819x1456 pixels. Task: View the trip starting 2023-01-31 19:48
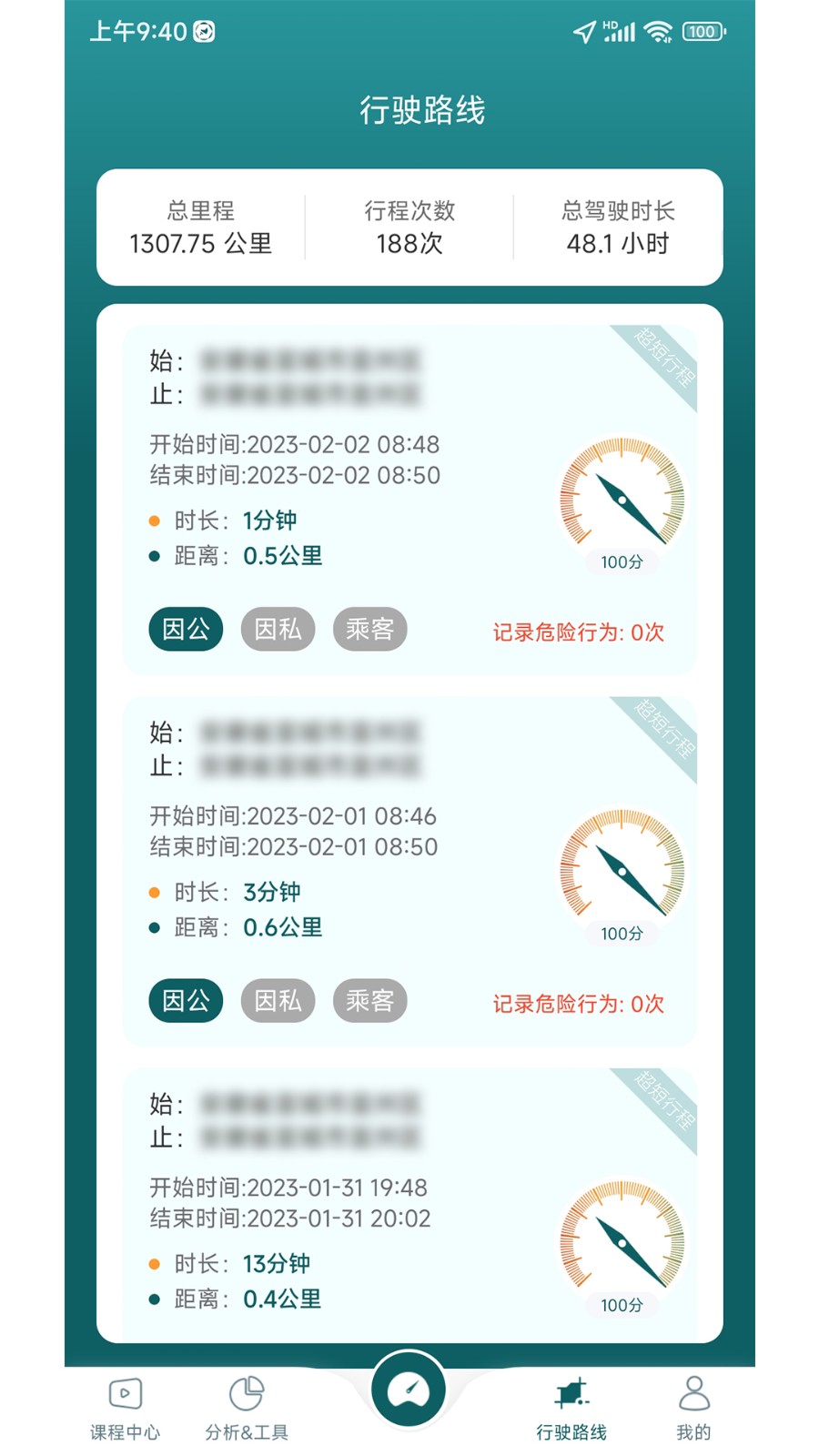point(409,1205)
